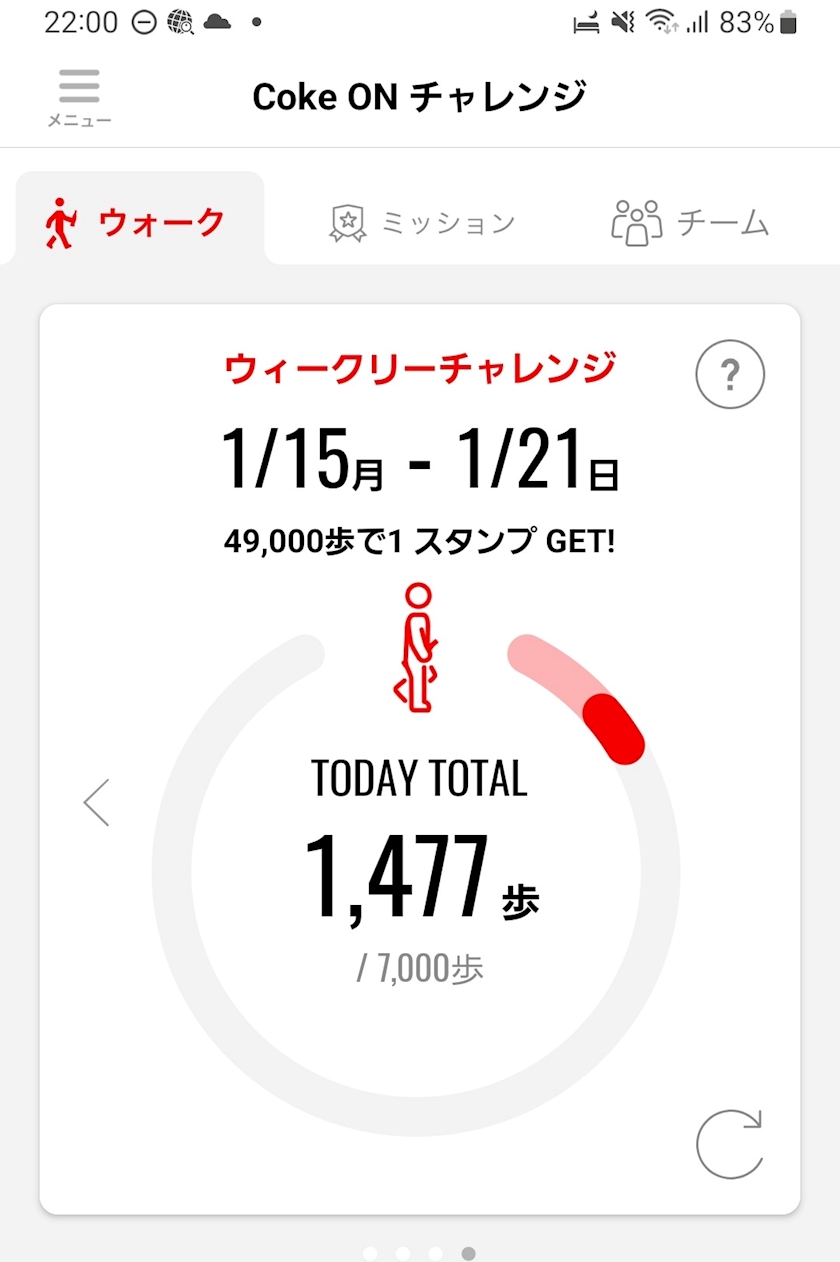This screenshot has height=1262, width=840.
Task: Go to the previous step count page
Action: tap(97, 802)
